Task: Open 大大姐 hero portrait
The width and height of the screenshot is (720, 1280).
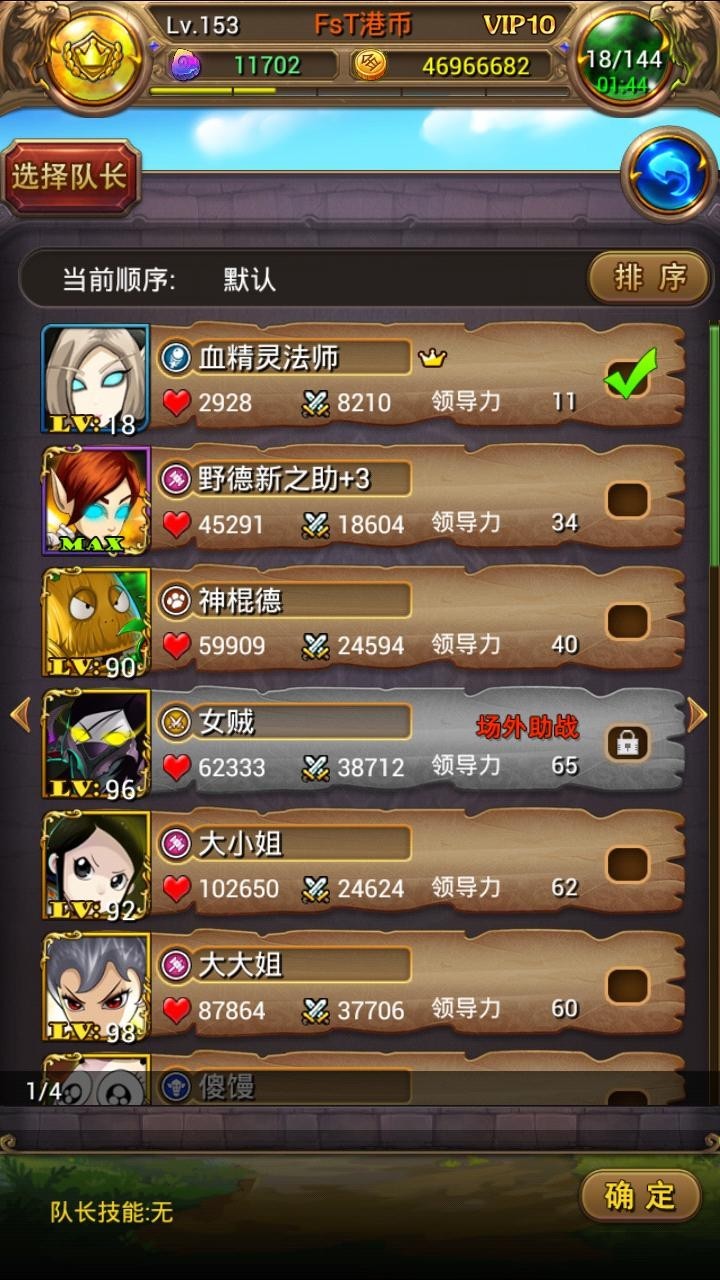Action: 95,987
